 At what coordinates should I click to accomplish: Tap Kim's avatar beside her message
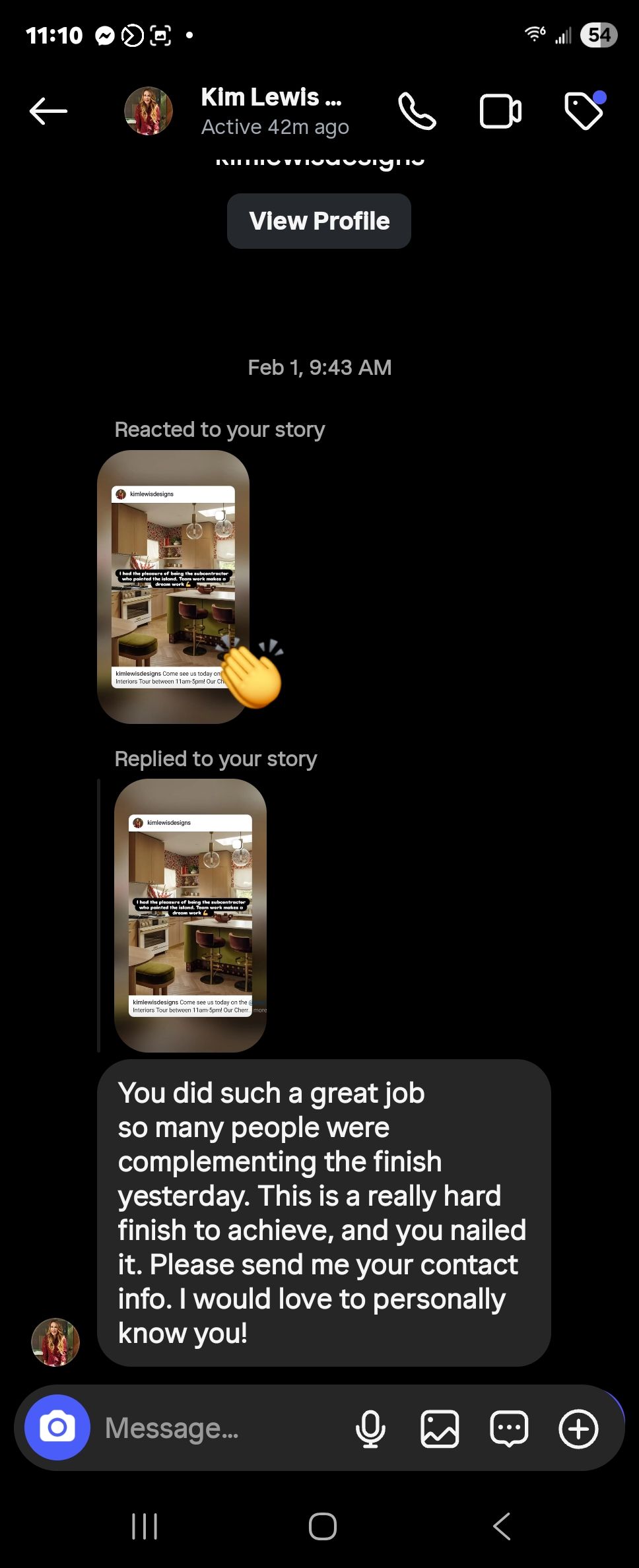coord(55,1342)
